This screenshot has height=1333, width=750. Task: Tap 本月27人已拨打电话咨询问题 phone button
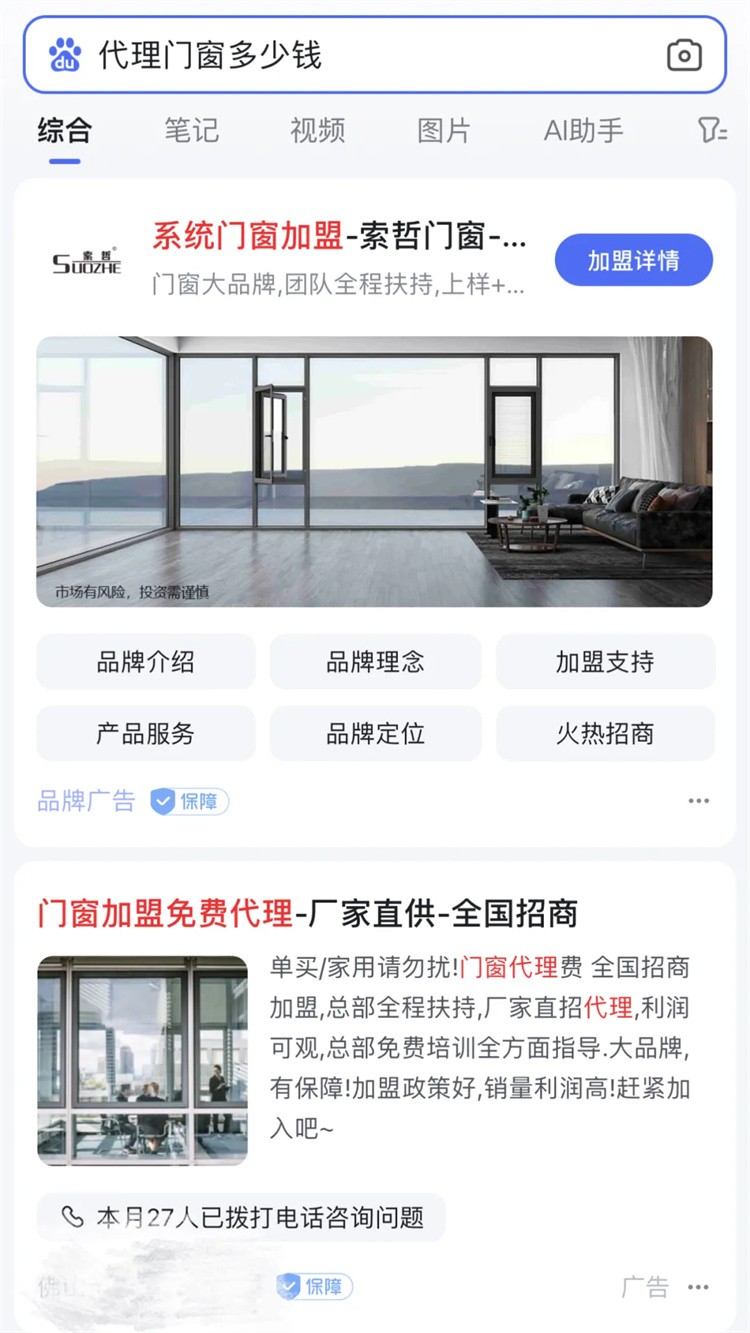click(x=242, y=1217)
